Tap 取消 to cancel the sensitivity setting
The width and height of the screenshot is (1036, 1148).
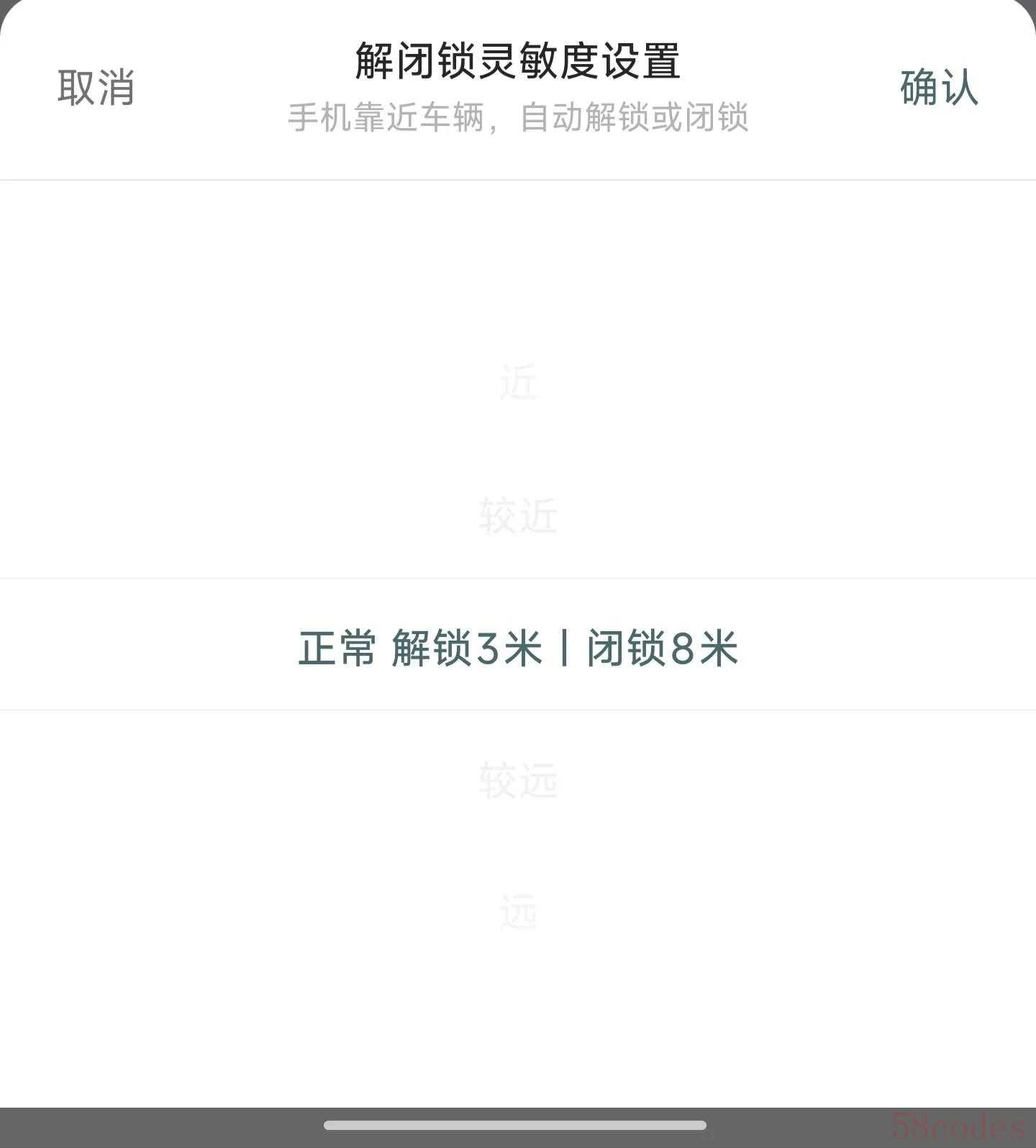point(96,88)
